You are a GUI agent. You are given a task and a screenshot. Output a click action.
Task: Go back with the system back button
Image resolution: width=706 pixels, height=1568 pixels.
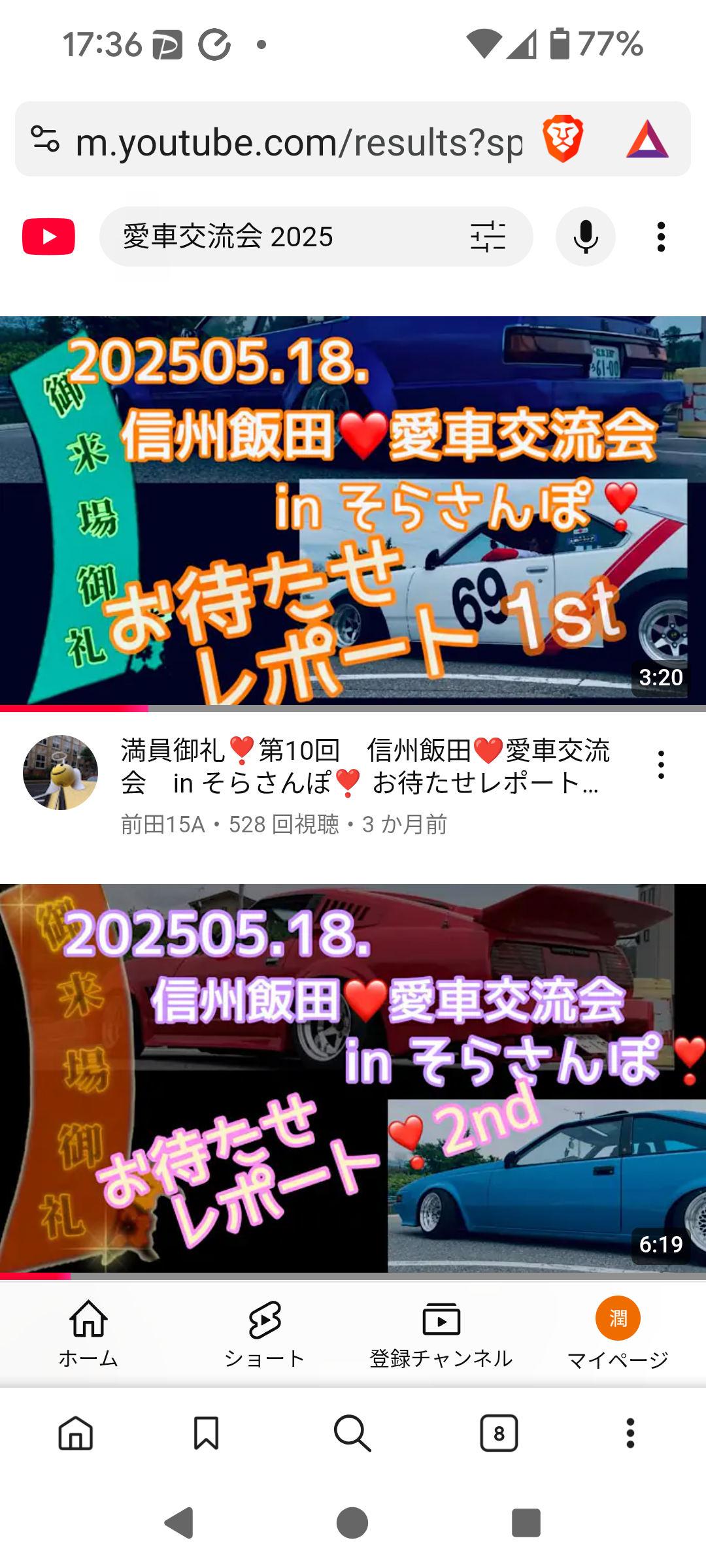click(x=178, y=1523)
